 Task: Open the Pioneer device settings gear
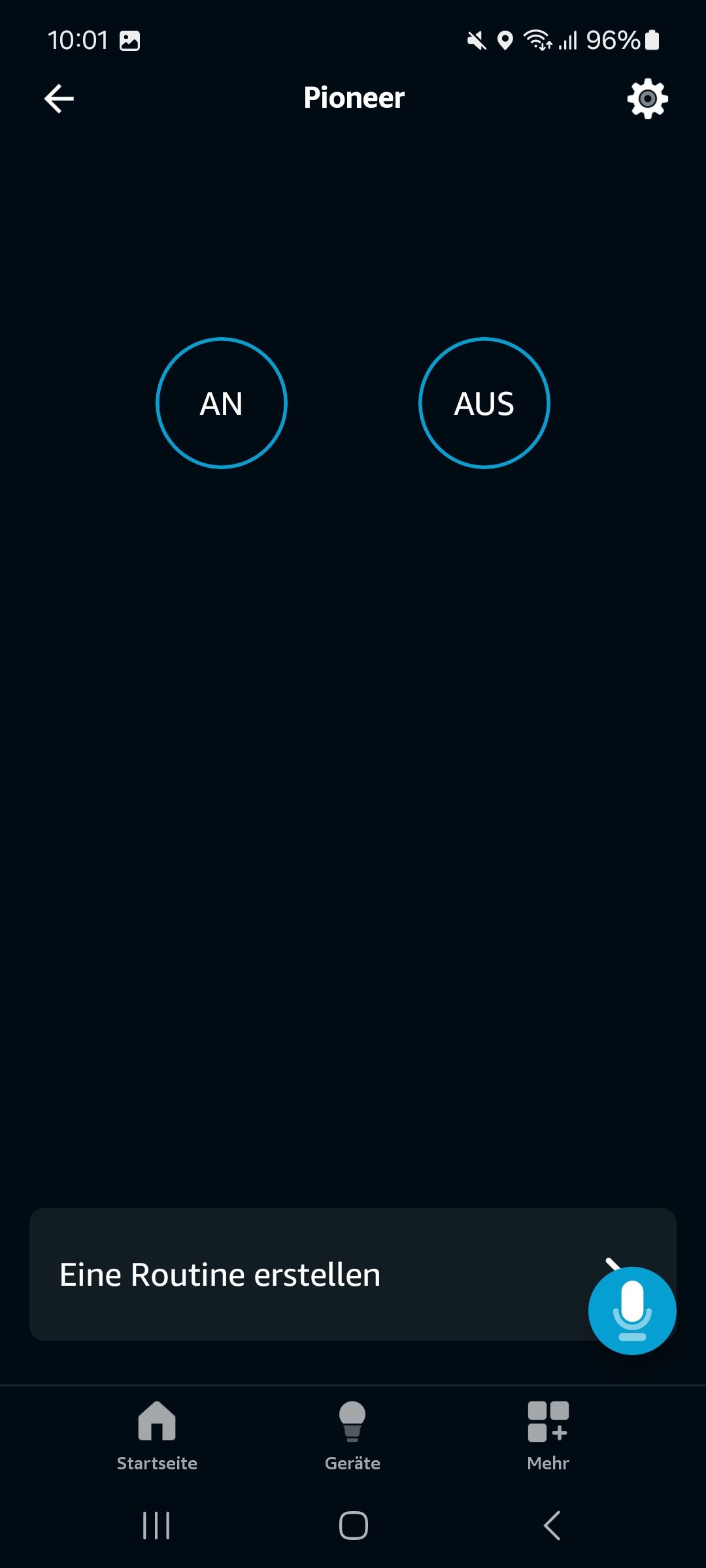647,99
